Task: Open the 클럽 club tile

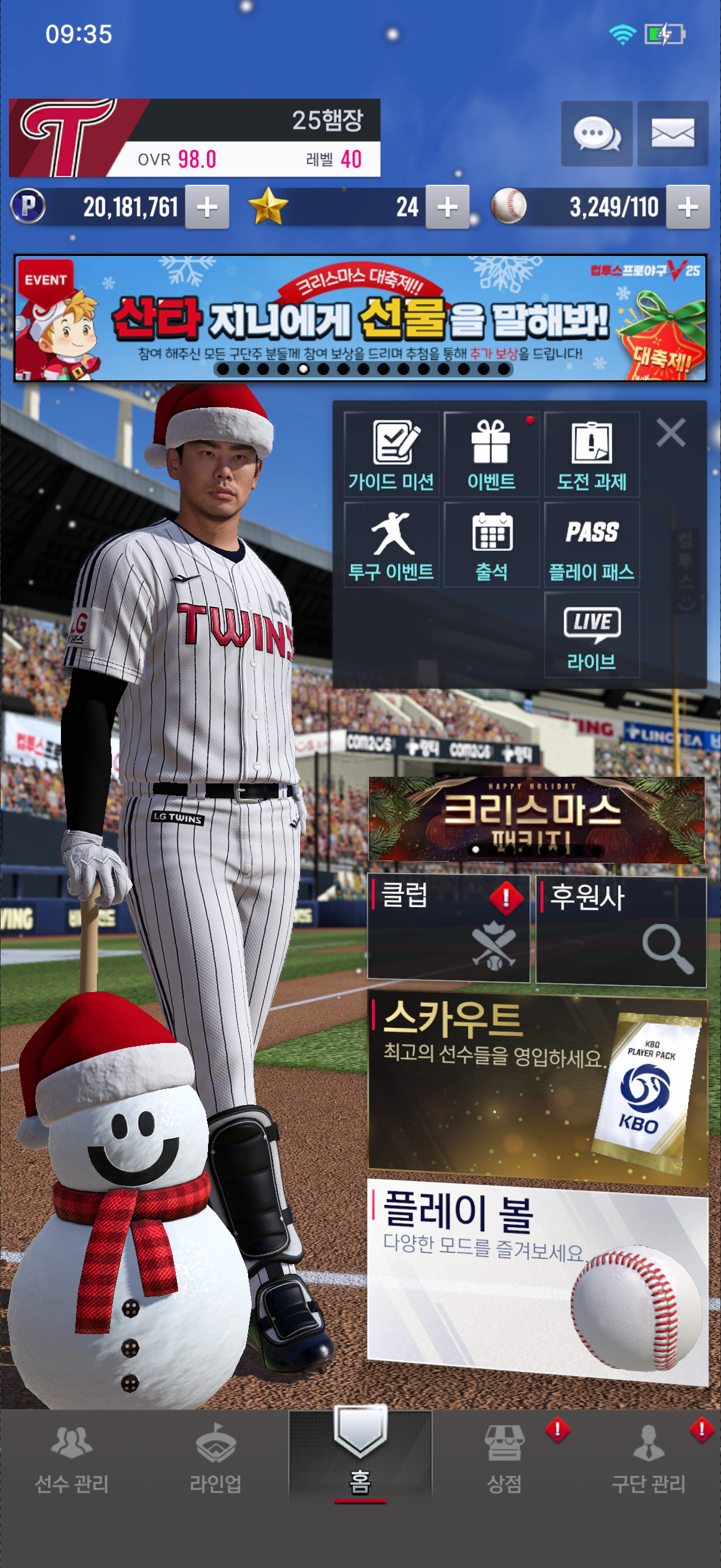Action: point(448,928)
